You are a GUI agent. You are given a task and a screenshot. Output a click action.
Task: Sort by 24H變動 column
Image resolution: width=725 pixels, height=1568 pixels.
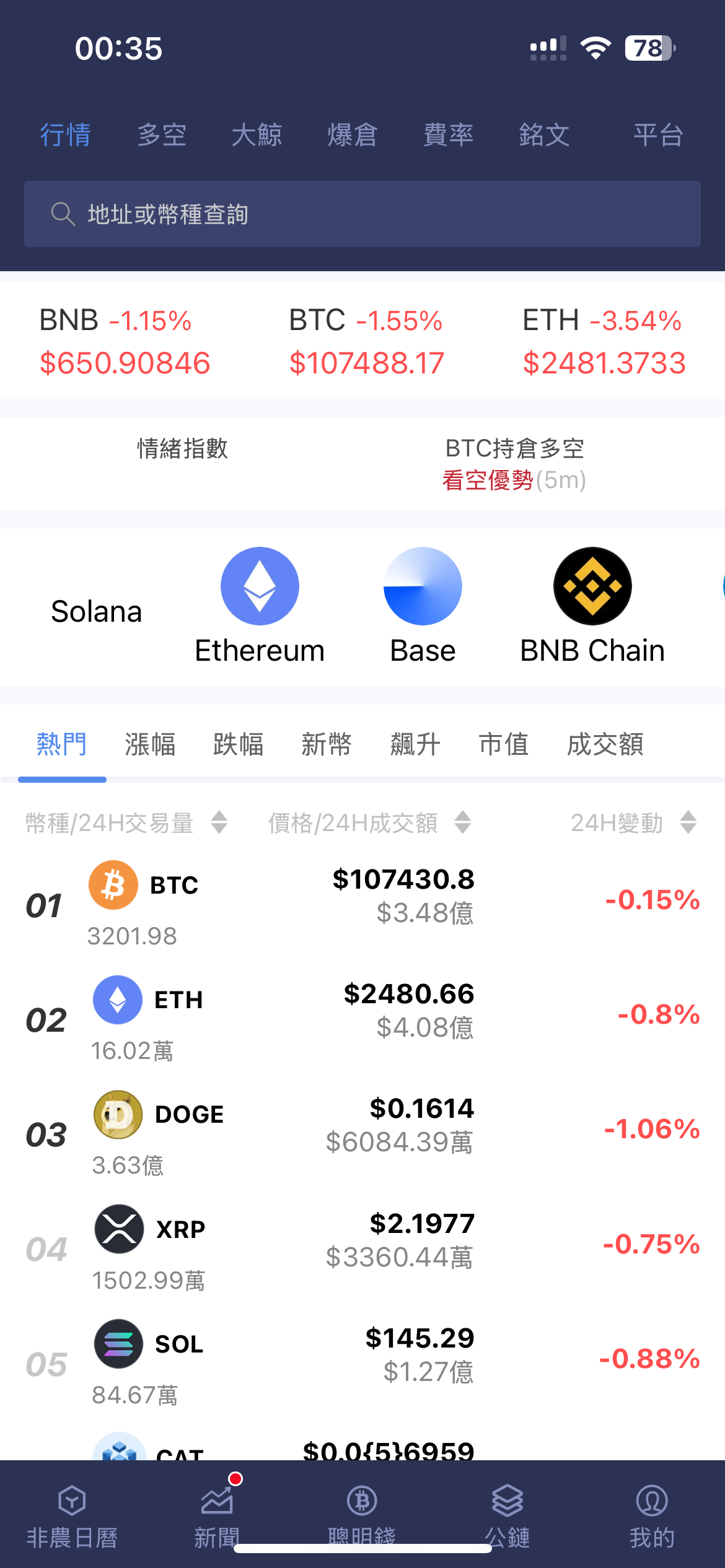tap(634, 823)
